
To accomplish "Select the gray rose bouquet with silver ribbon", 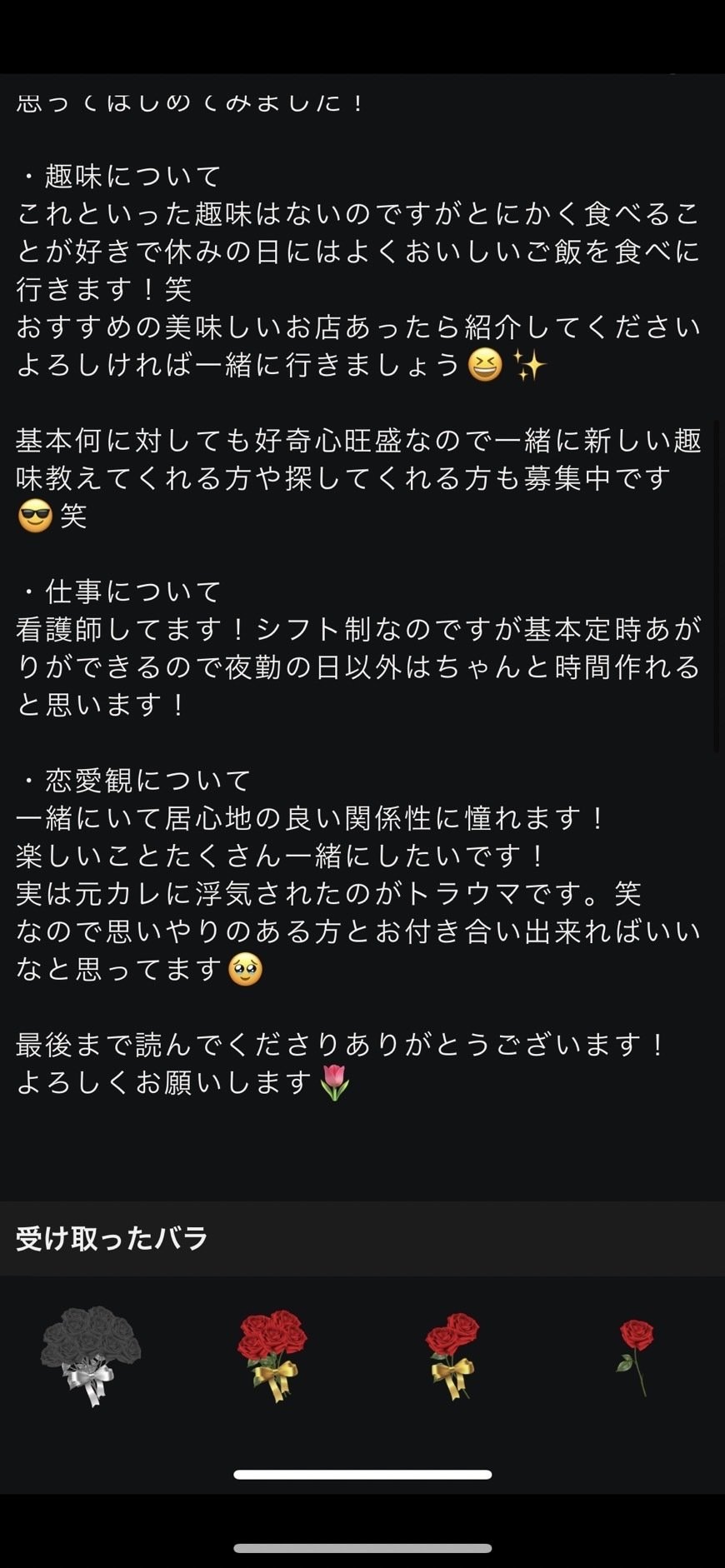I will (x=91, y=1355).
